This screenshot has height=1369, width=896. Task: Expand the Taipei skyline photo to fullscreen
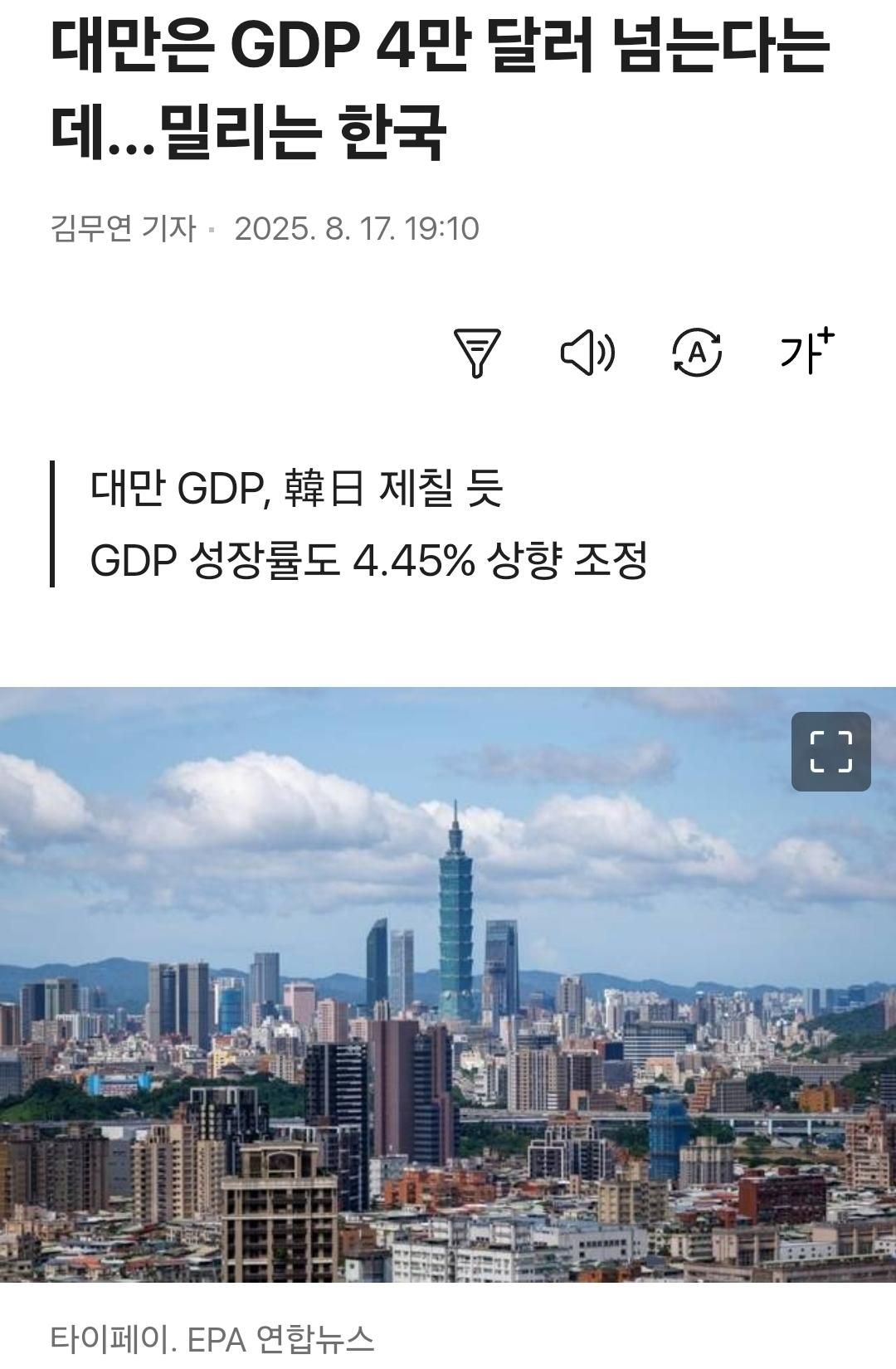(830, 752)
